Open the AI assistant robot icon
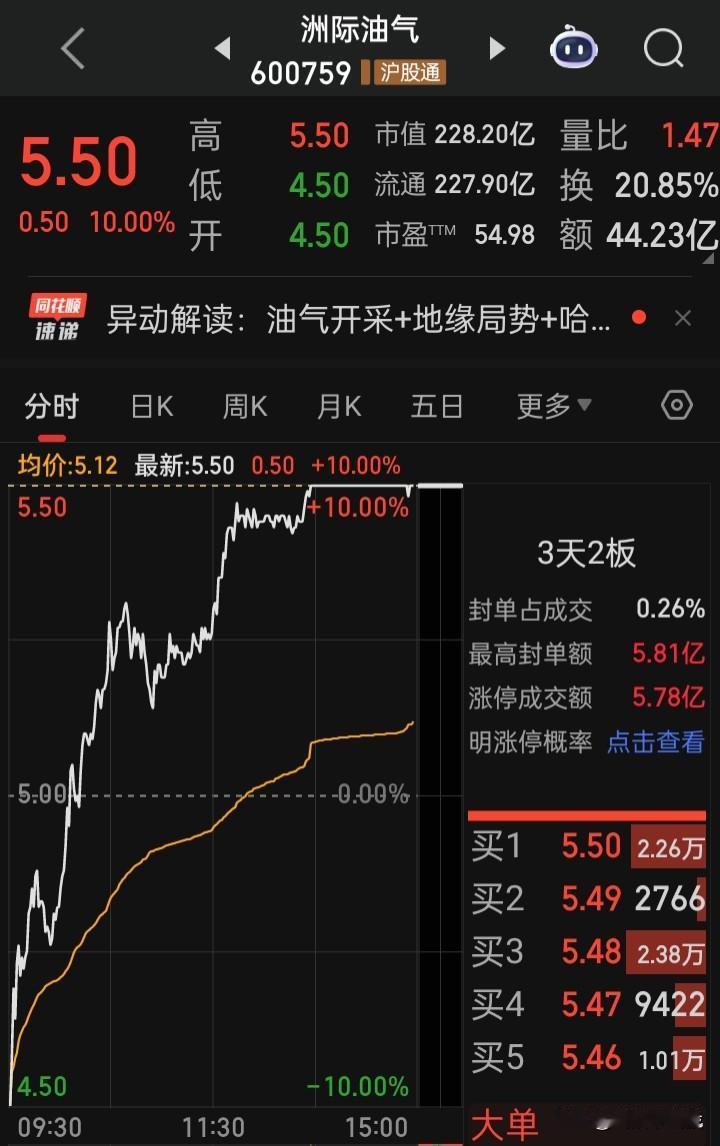 point(571,48)
